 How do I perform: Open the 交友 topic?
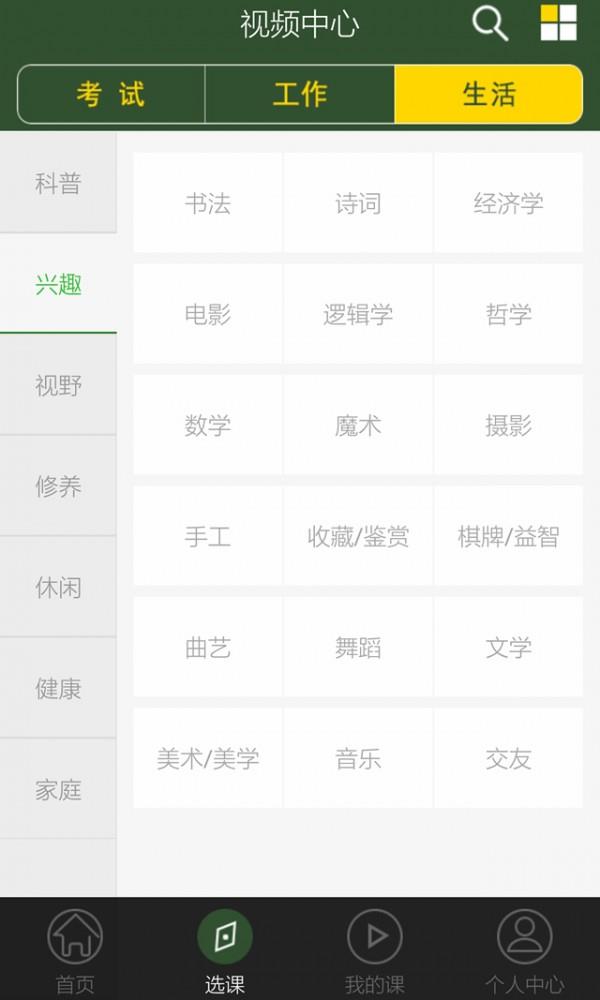508,758
